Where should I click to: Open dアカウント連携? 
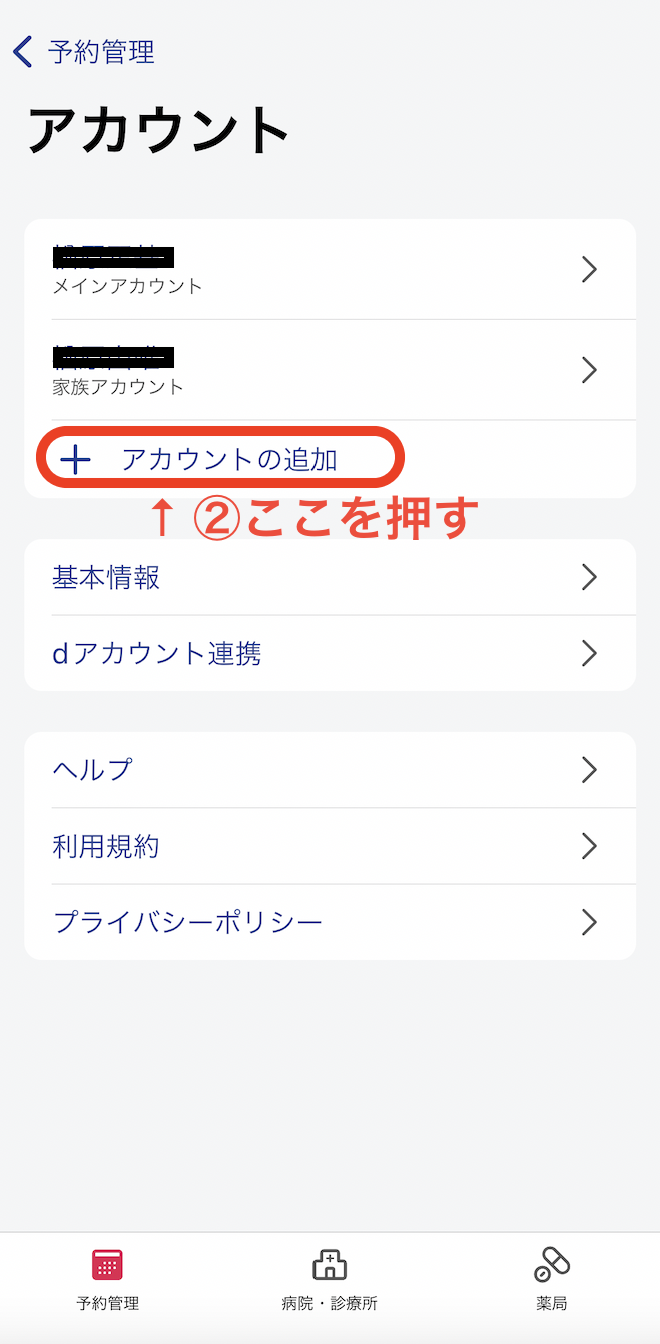point(330,654)
